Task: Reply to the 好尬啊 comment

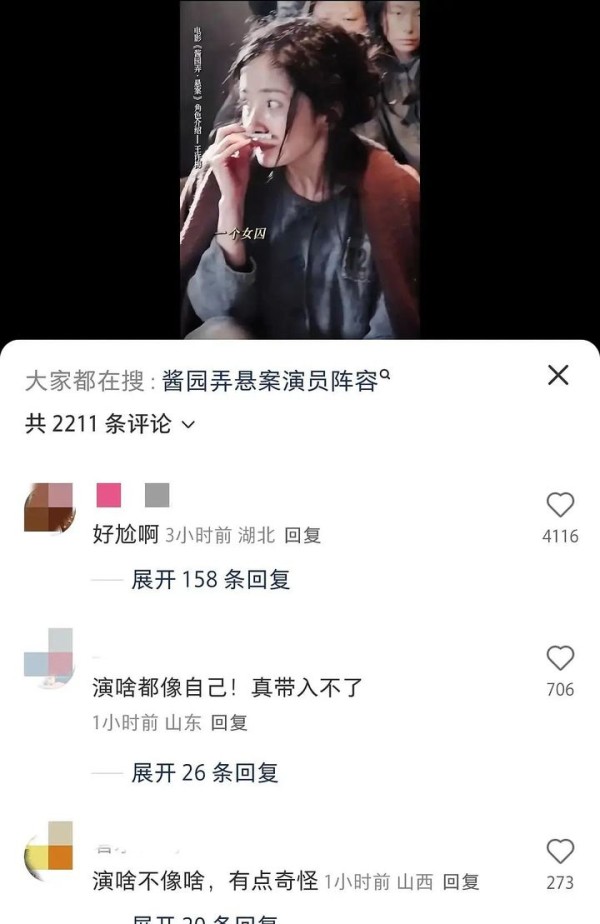Action: click(x=302, y=535)
